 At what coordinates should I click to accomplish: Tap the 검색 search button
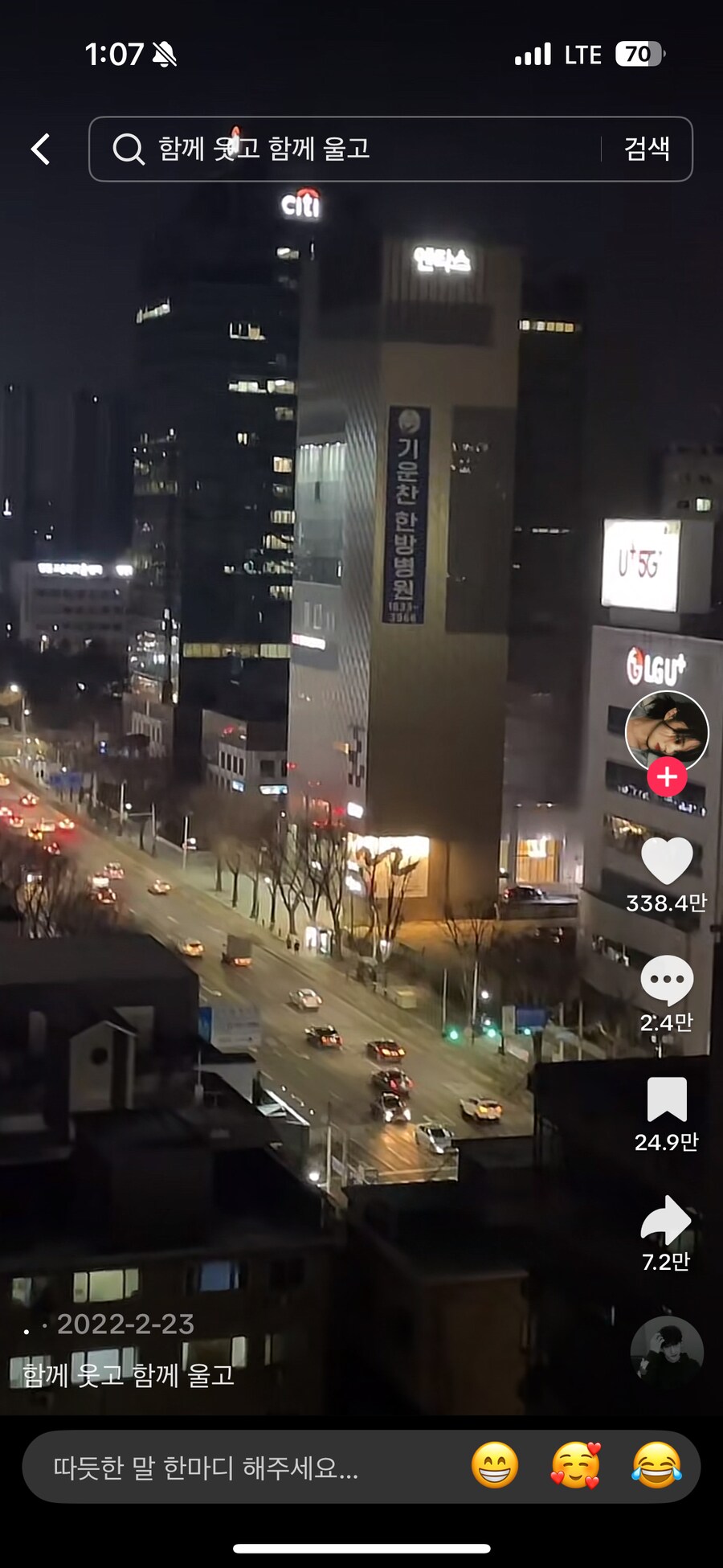click(647, 149)
